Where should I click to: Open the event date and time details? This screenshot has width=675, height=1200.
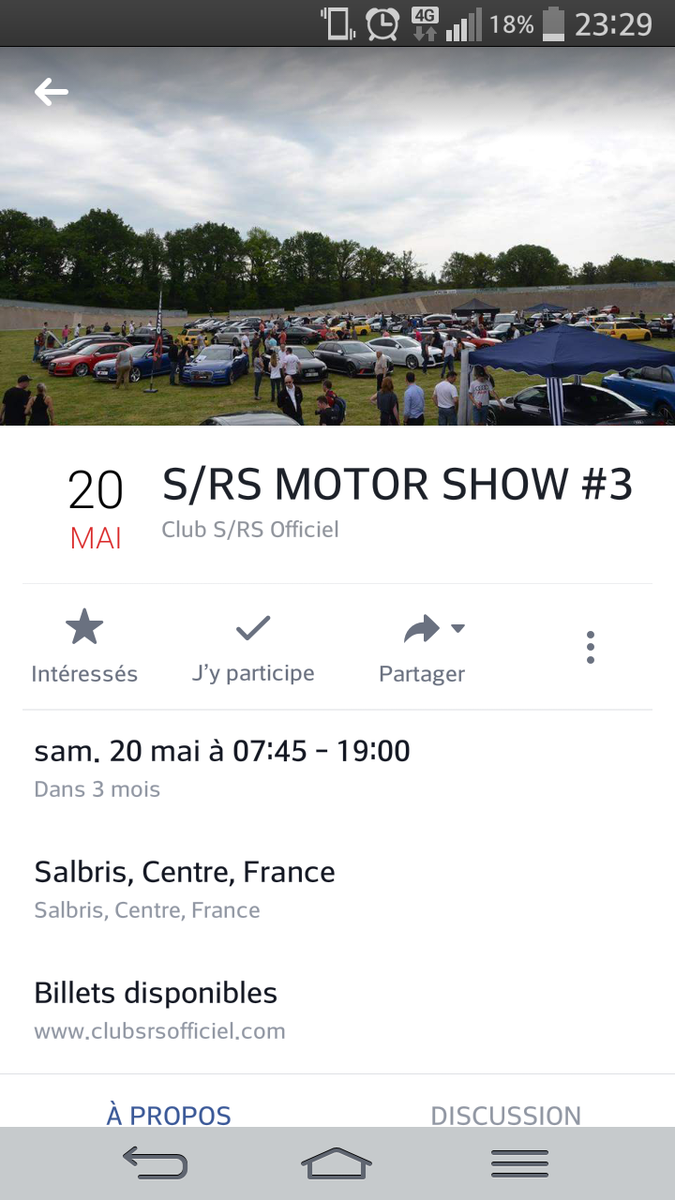pyautogui.click(x=222, y=766)
